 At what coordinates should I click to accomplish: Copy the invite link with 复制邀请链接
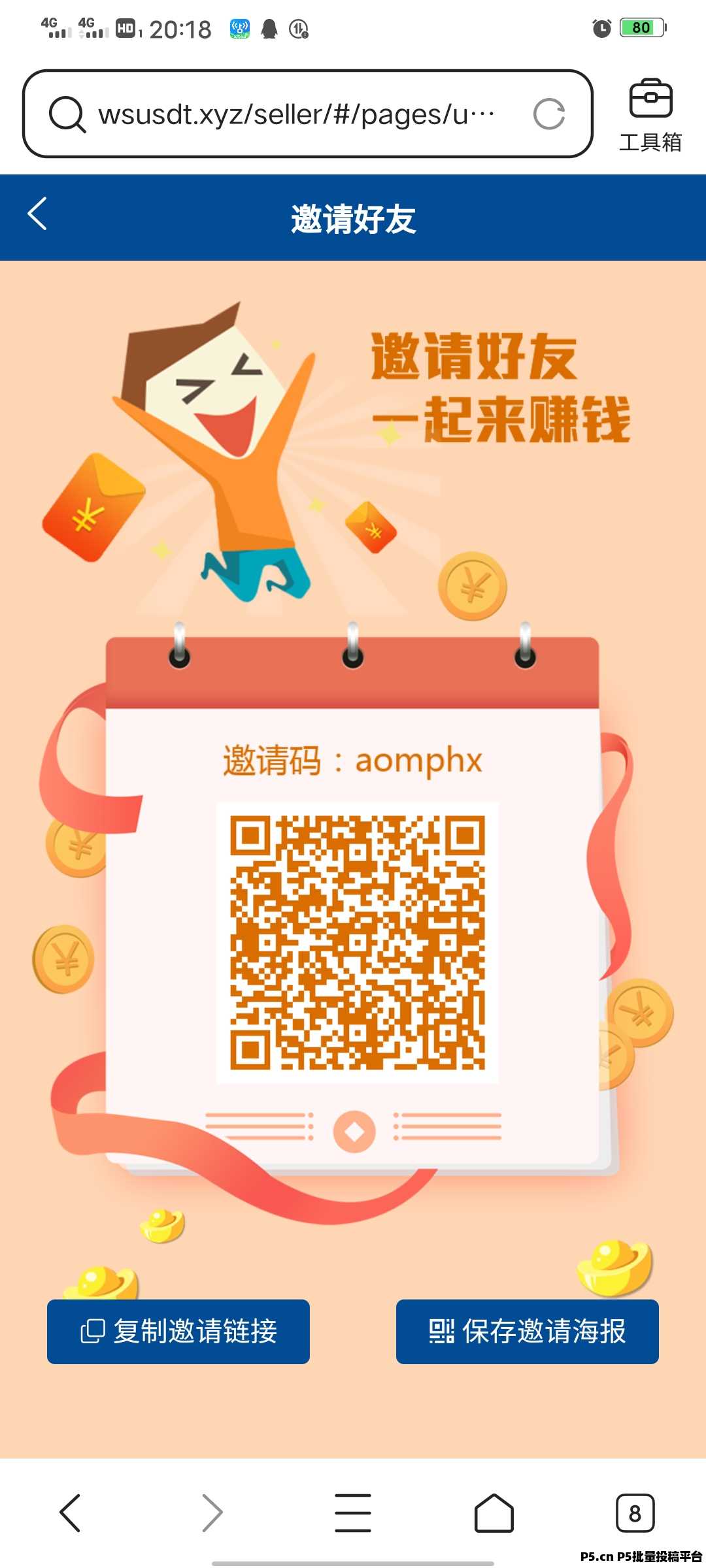tap(178, 1331)
